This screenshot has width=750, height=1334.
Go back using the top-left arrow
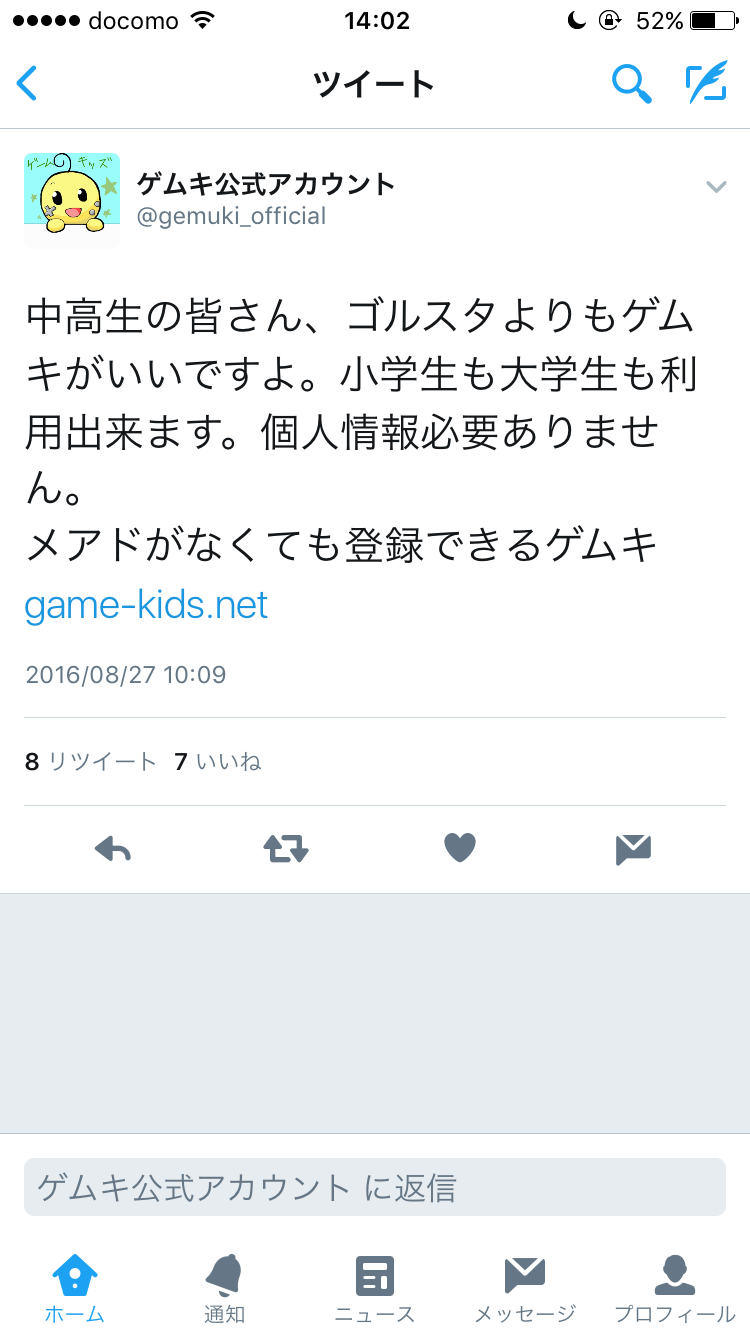[x=27, y=84]
